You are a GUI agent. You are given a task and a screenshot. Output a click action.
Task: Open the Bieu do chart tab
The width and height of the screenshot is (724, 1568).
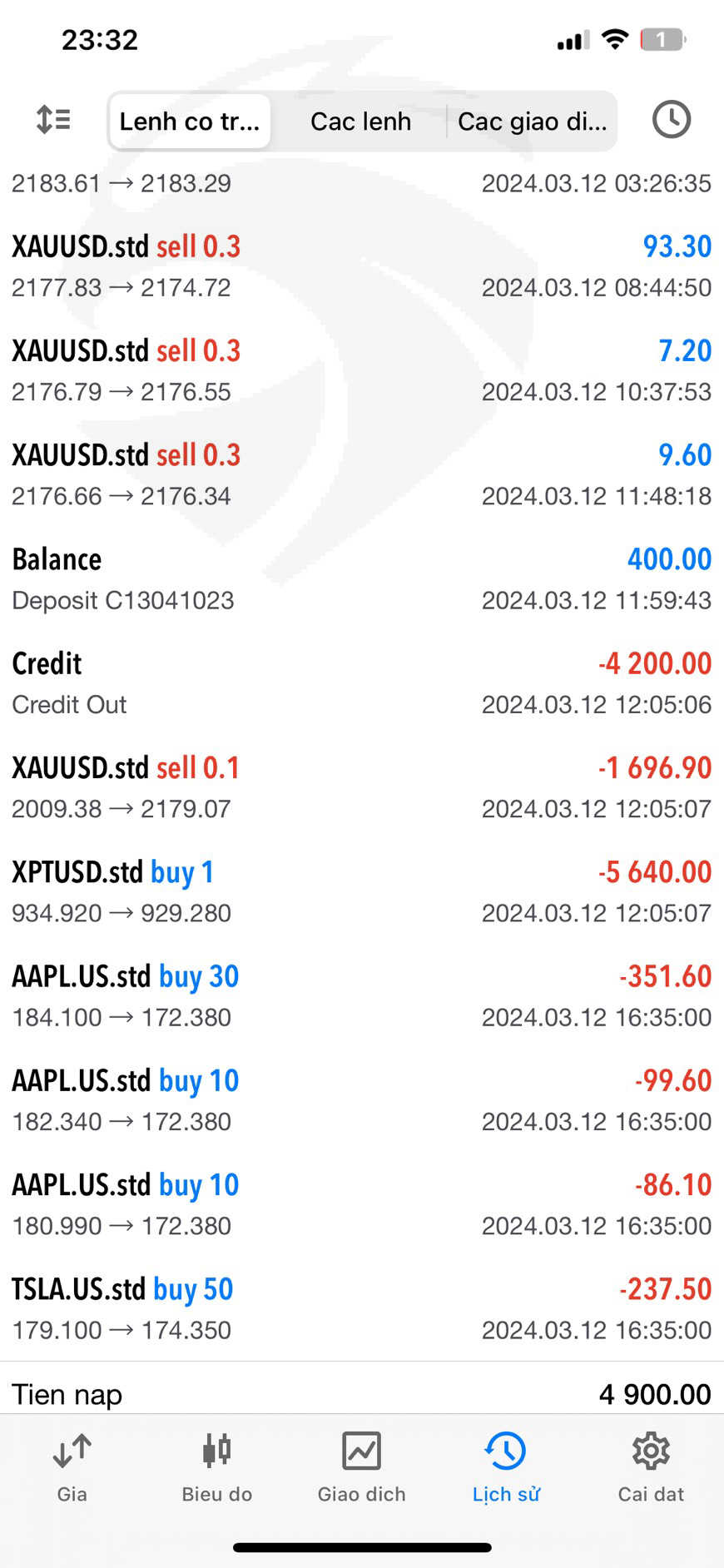tap(217, 1468)
